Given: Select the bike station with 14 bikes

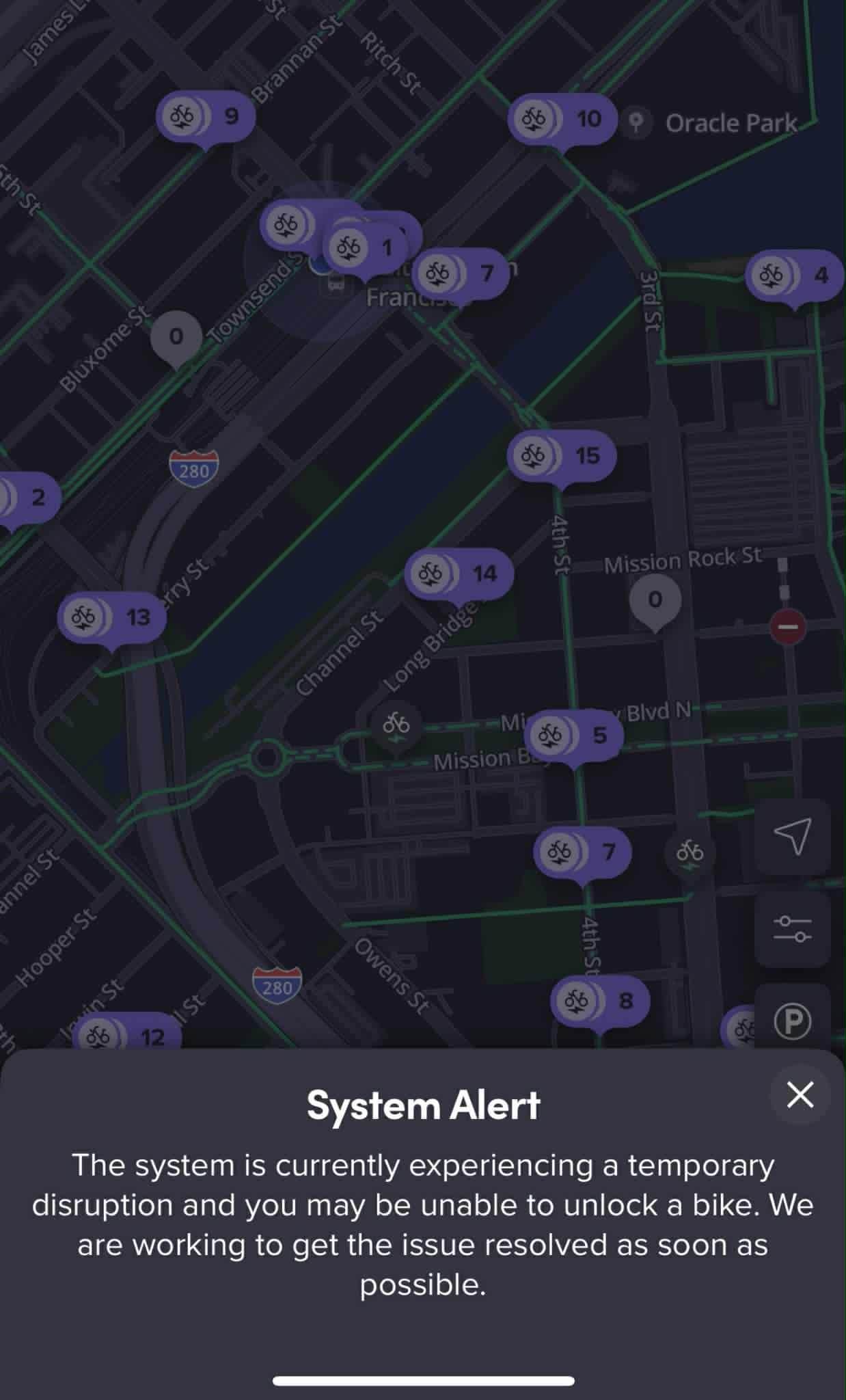Looking at the screenshot, I should click(459, 574).
